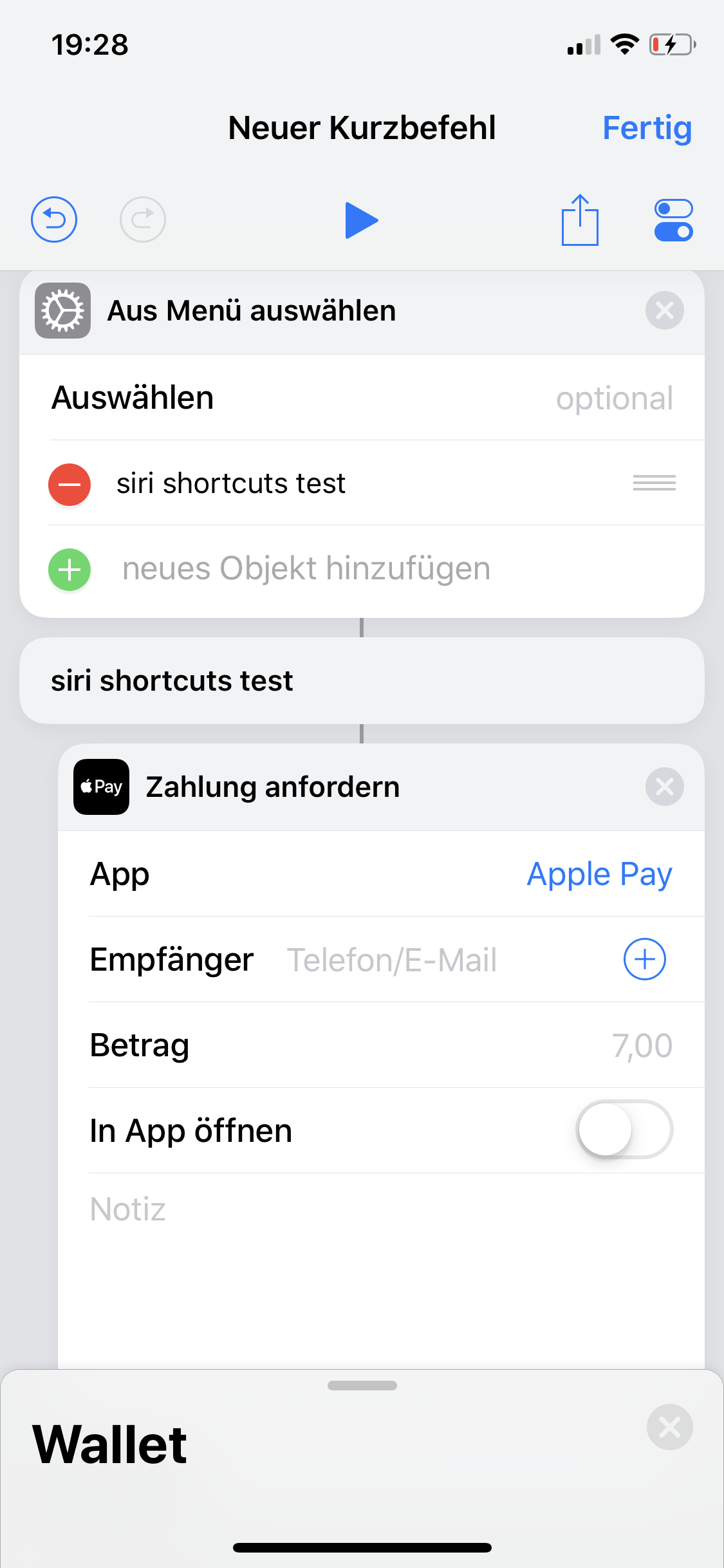Tap Fertig to finish the shortcut
The height and width of the screenshot is (1568, 724).
[647, 128]
